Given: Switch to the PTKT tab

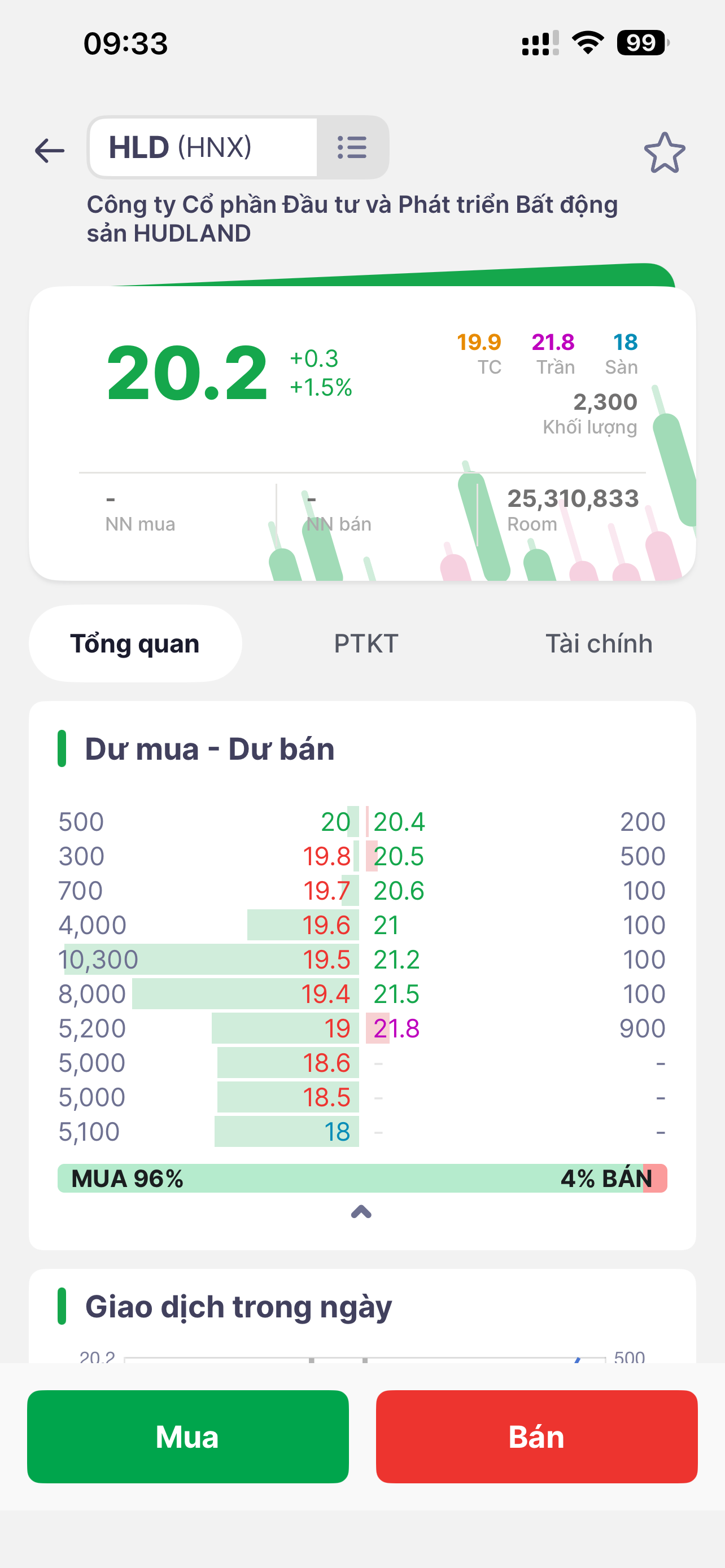Looking at the screenshot, I should tap(366, 643).
